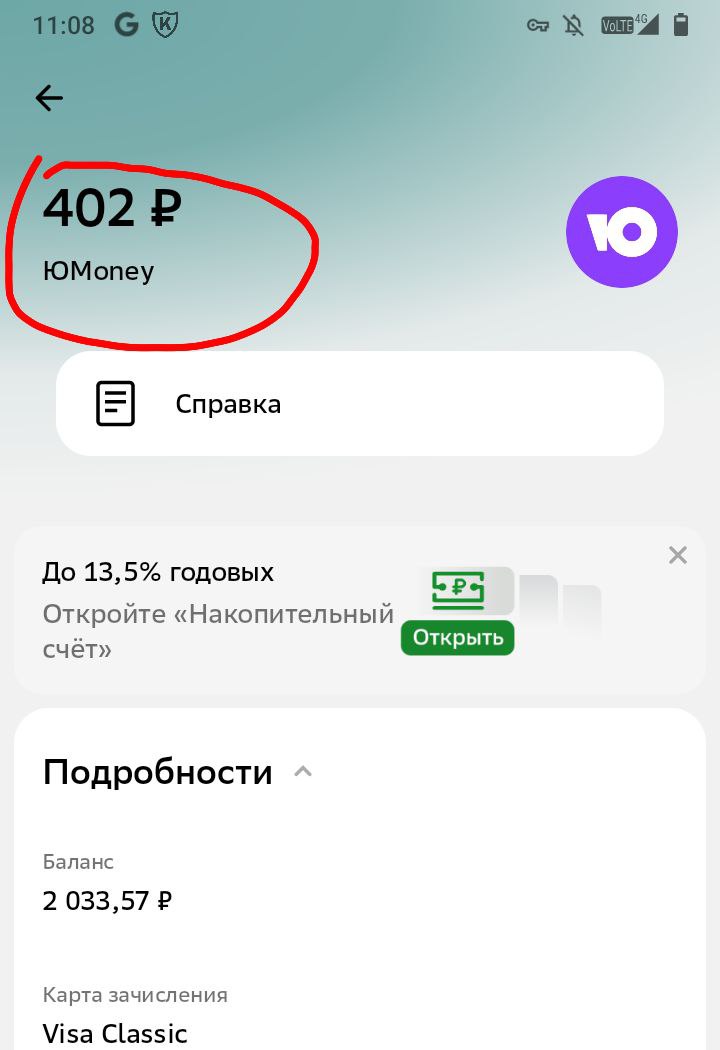Dismiss the Накопительный счёт banner
Screen dimensions: 720x1050
pos(677,555)
